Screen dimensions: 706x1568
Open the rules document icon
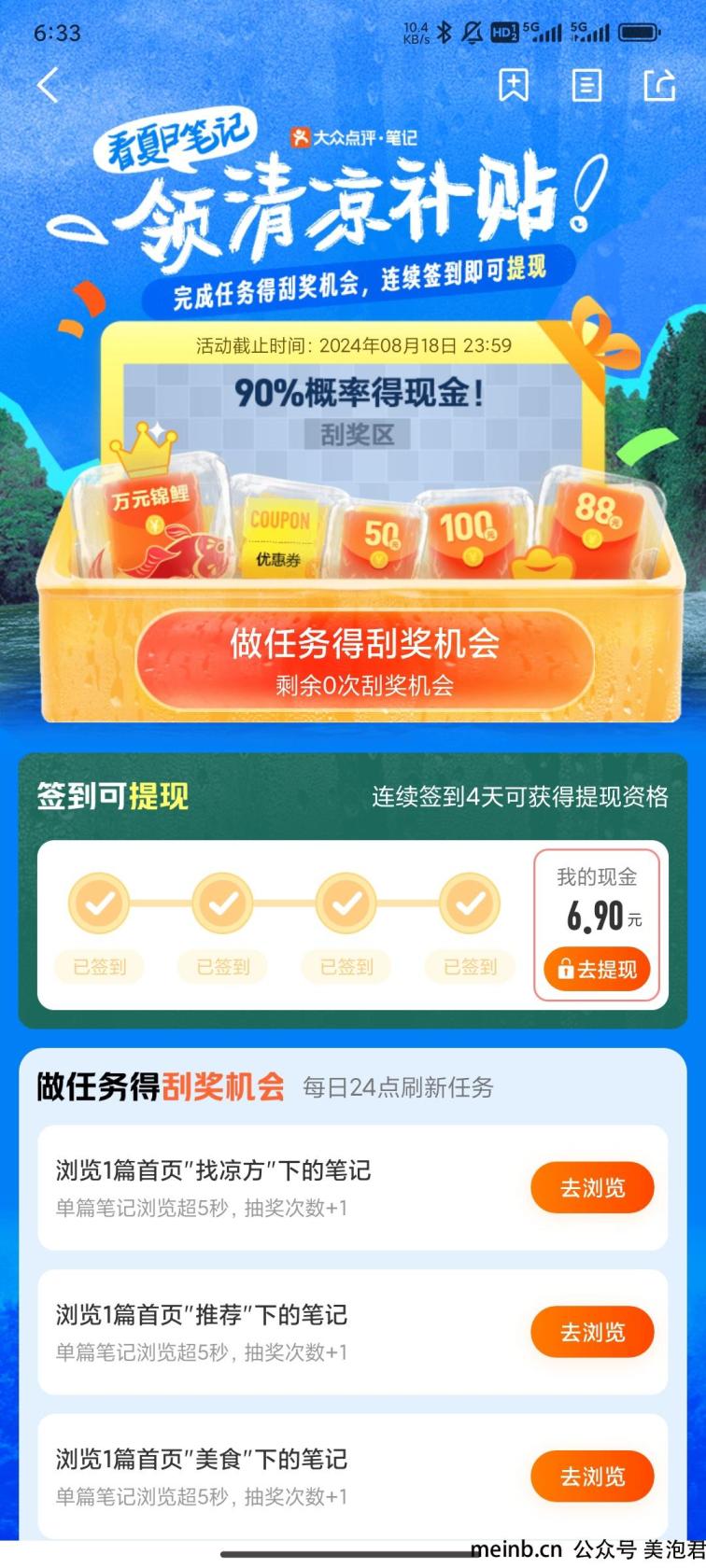point(586,85)
